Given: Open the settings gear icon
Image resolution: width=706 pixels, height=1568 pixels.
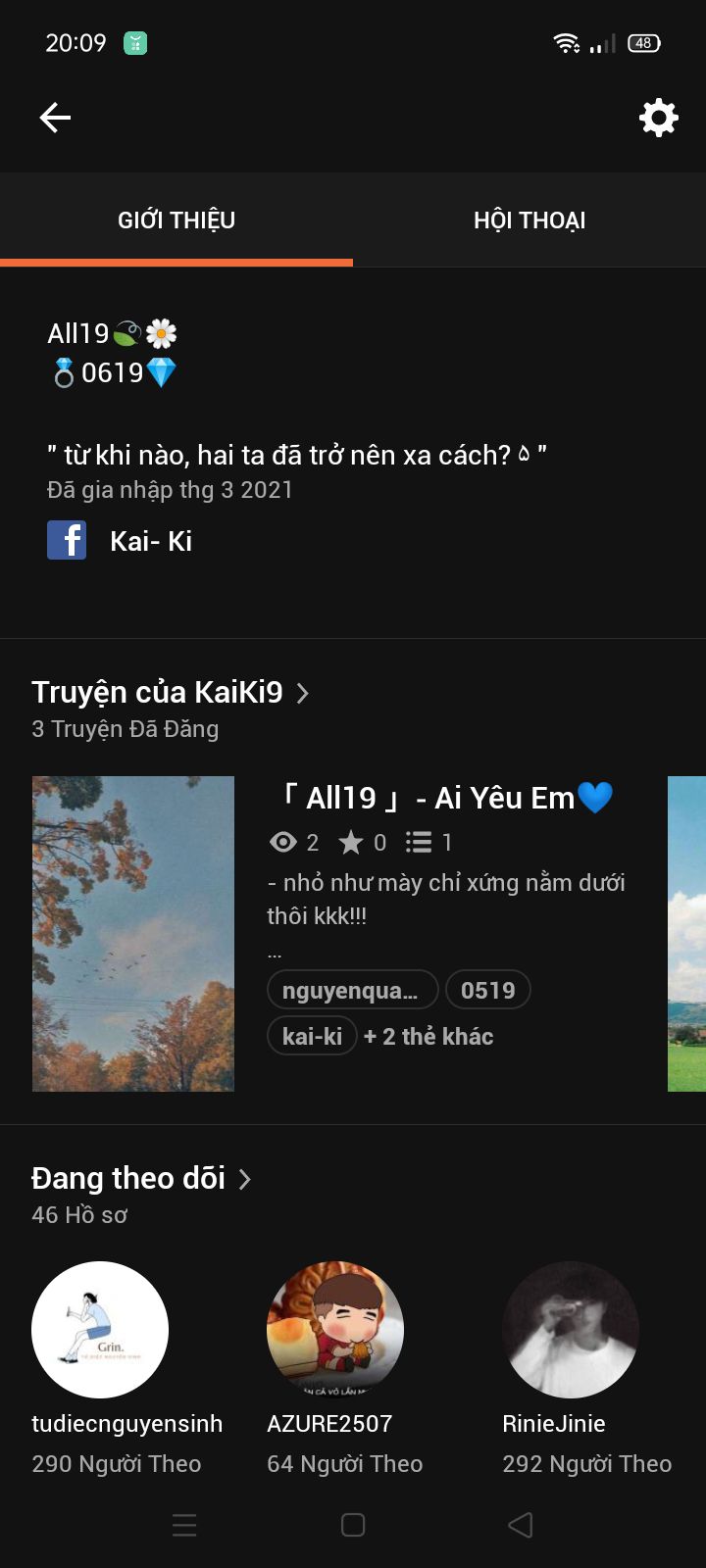Looking at the screenshot, I should [x=658, y=119].
